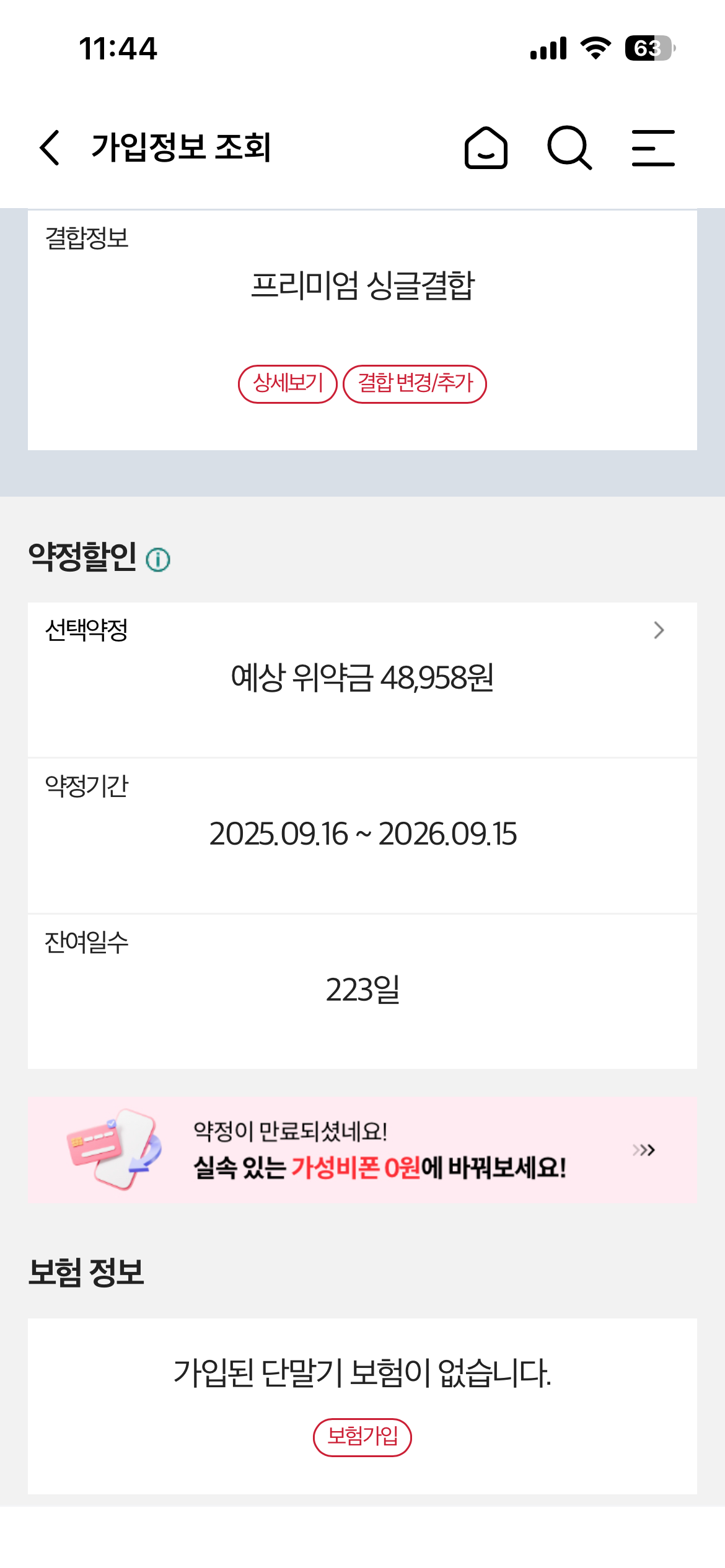Show the 약정할인 info tooltip
This screenshot has width=725, height=1568.
(158, 560)
